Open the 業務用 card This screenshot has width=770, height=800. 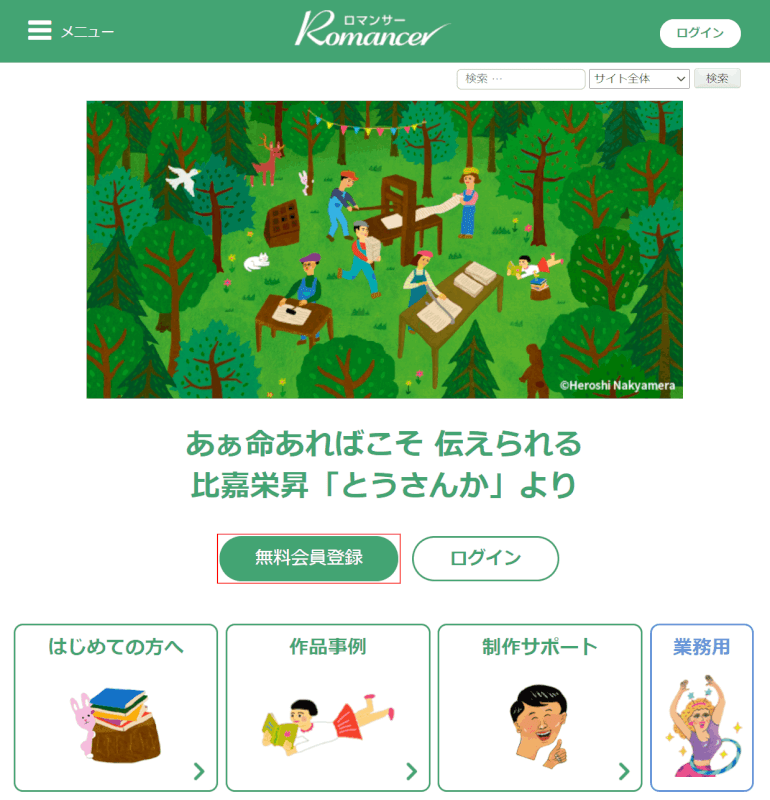[701, 708]
